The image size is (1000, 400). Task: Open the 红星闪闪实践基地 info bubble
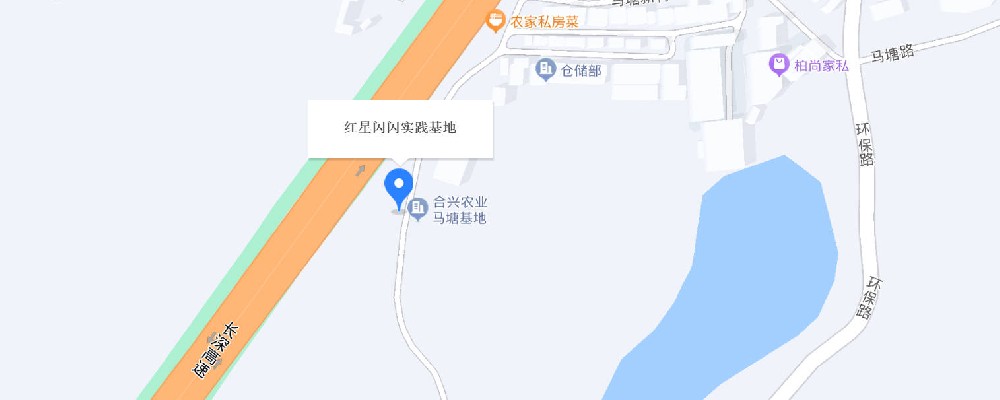coord(400,128)
